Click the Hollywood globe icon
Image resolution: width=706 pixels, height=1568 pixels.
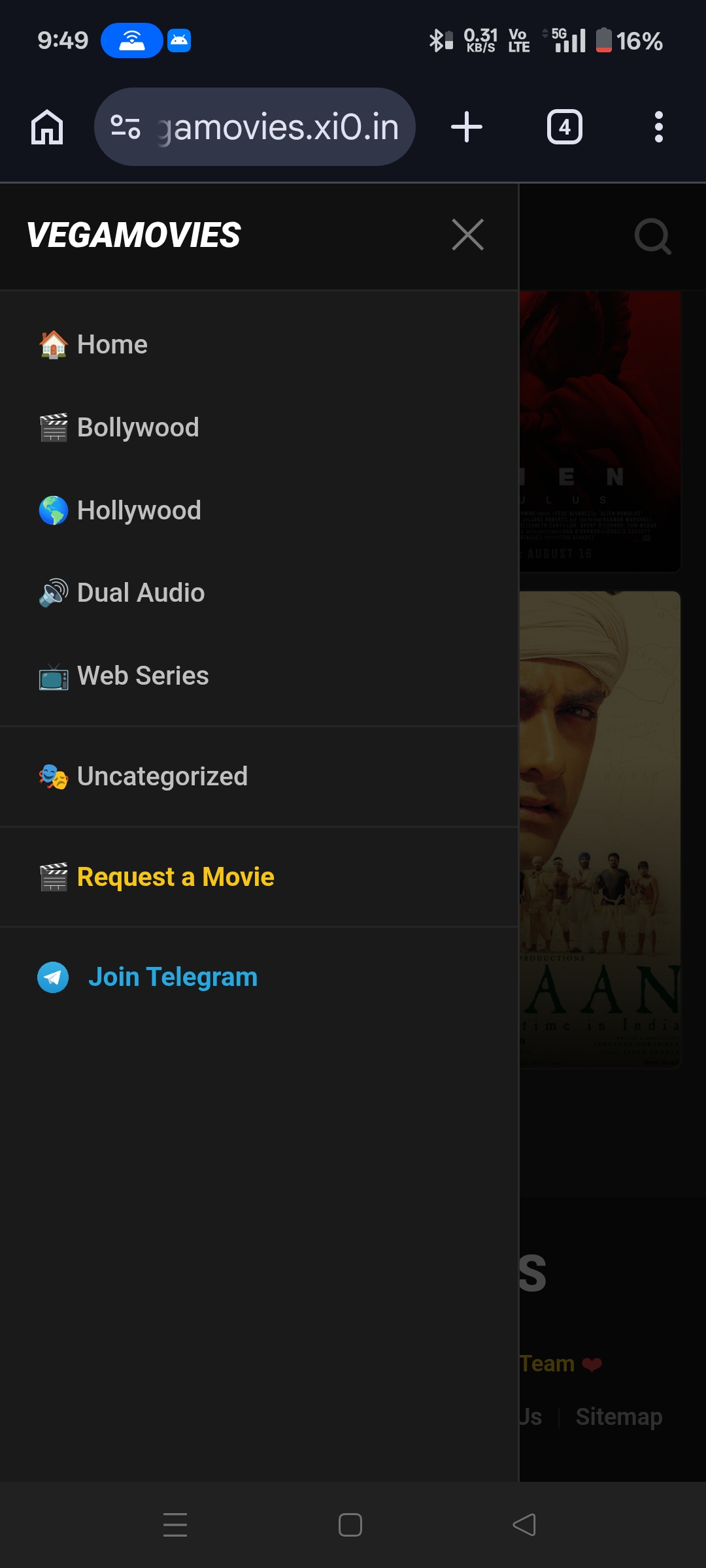pyautogui.click(x=53, y=510)
